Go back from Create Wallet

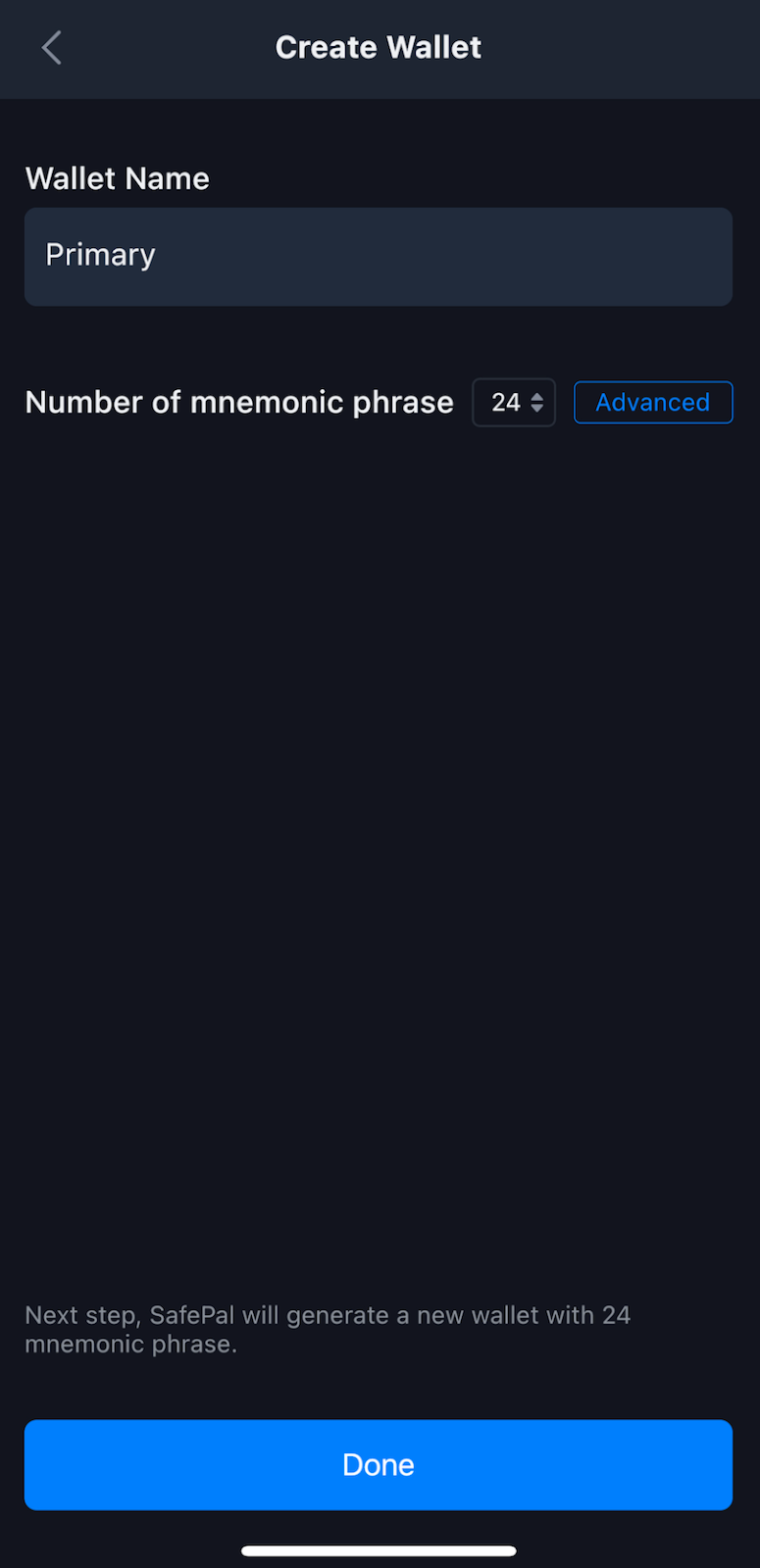(x=52, y=47)
